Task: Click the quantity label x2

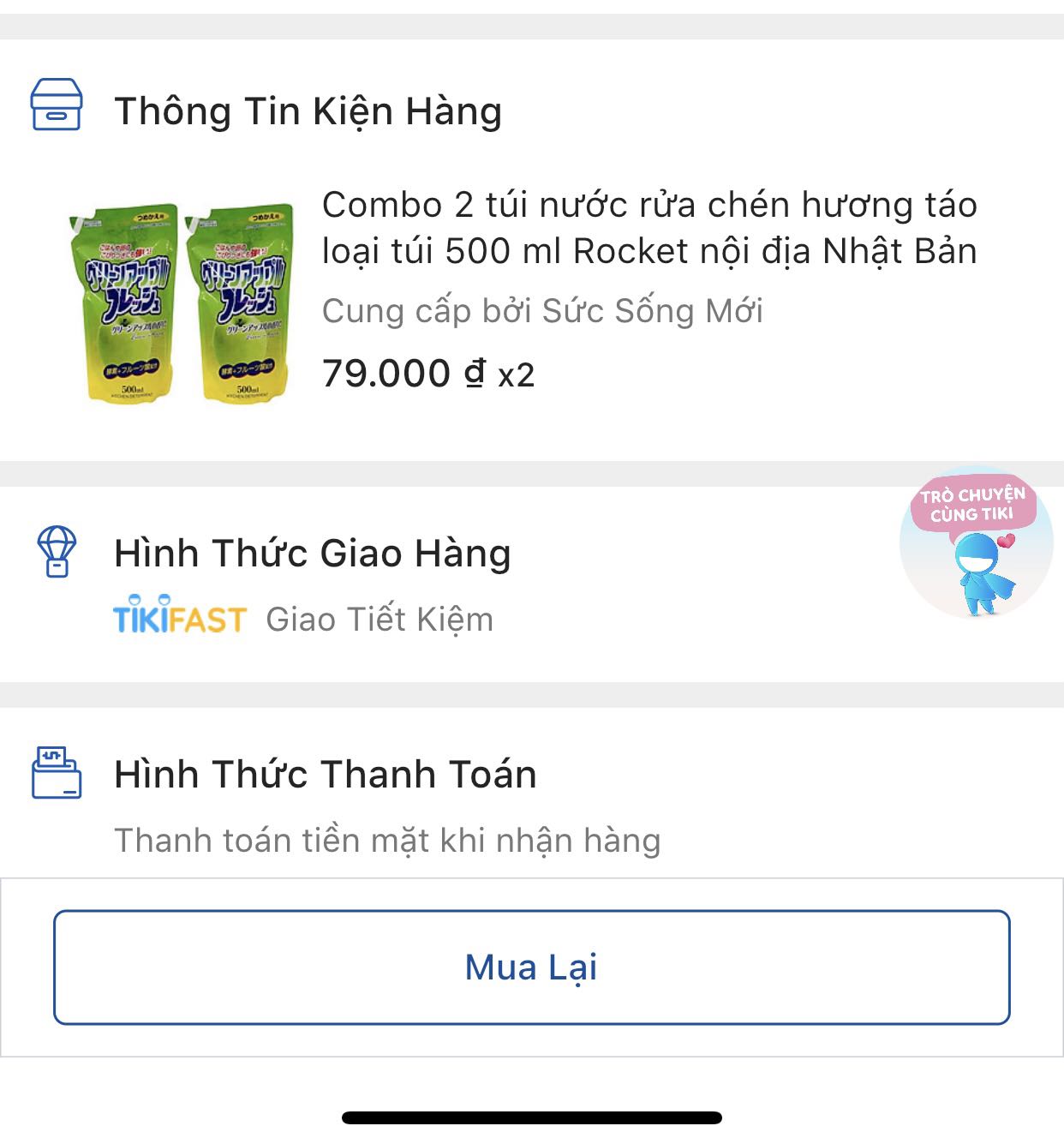Action: pyautogui.click(x=517, y=375)
